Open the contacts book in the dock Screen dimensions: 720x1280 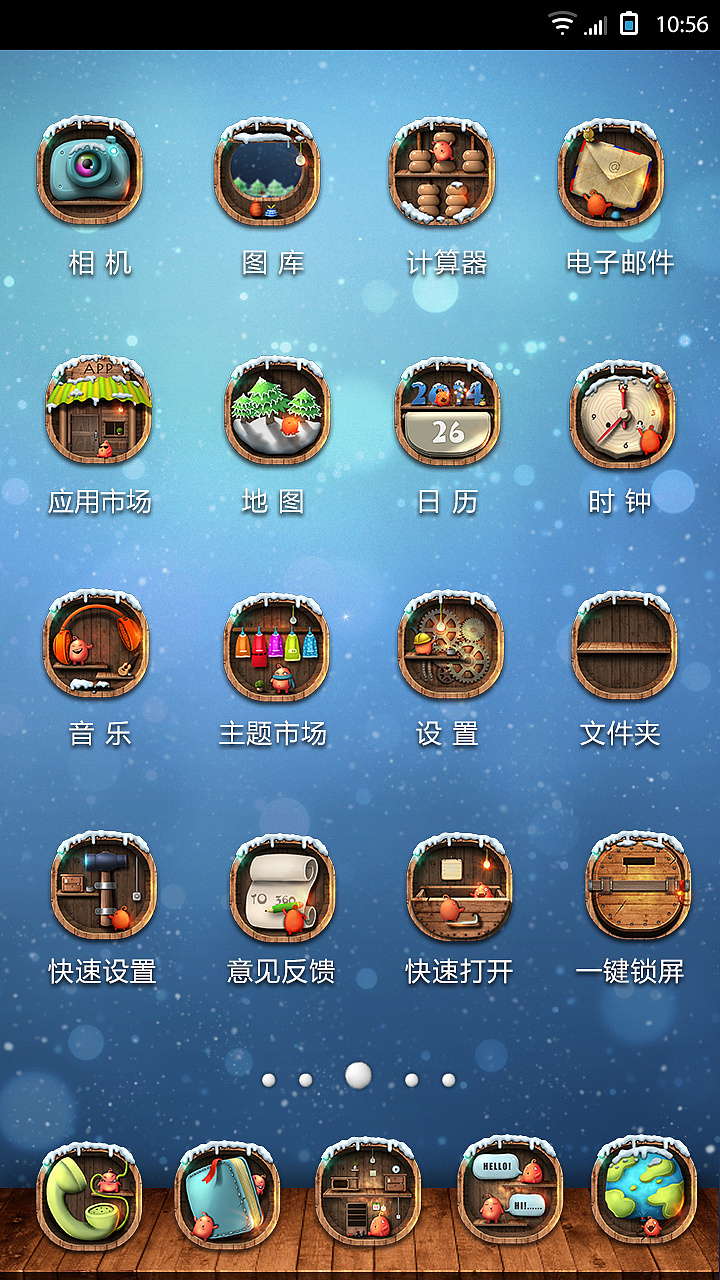(226, 1195)
